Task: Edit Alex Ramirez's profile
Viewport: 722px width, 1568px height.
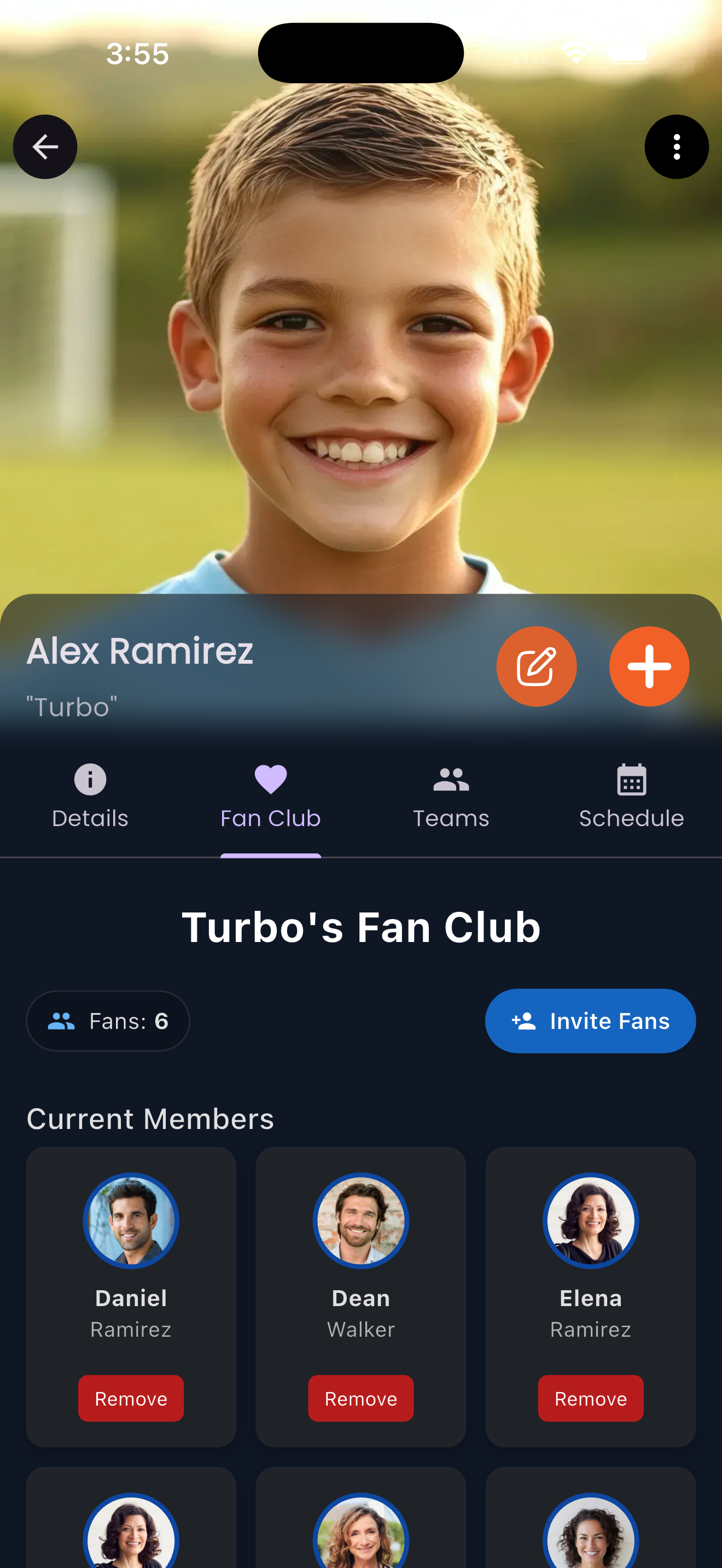Action: [x=535, y=666]
